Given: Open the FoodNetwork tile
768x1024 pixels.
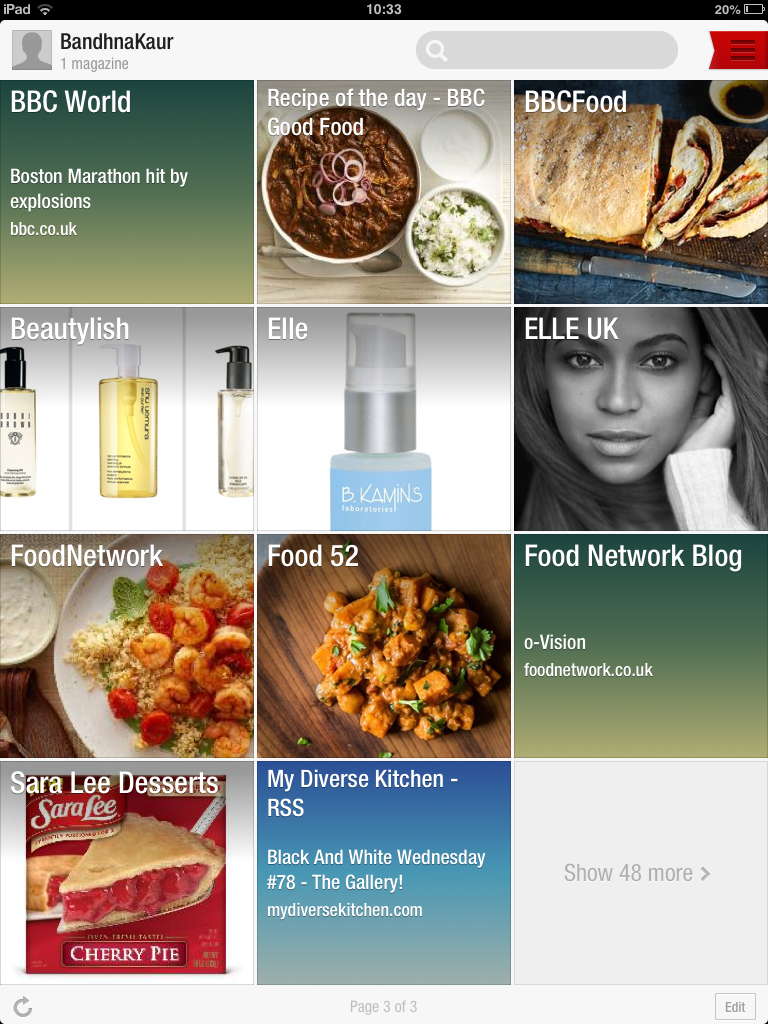Looking at the screenshot, I should pyautogui.click(x=127, y=646).
